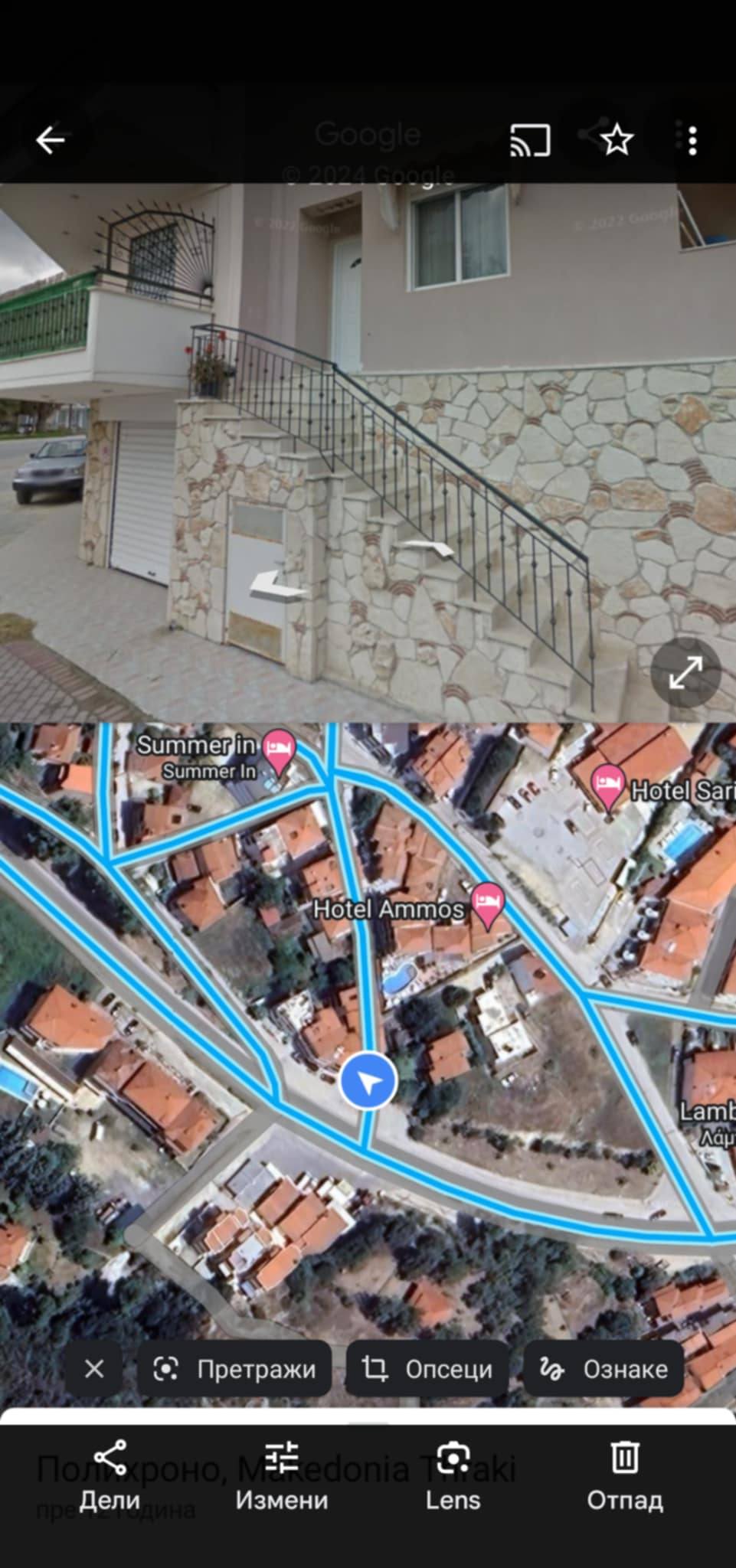
Task: Go back using the arrow at top left
Action: click(x=50, y=139)
